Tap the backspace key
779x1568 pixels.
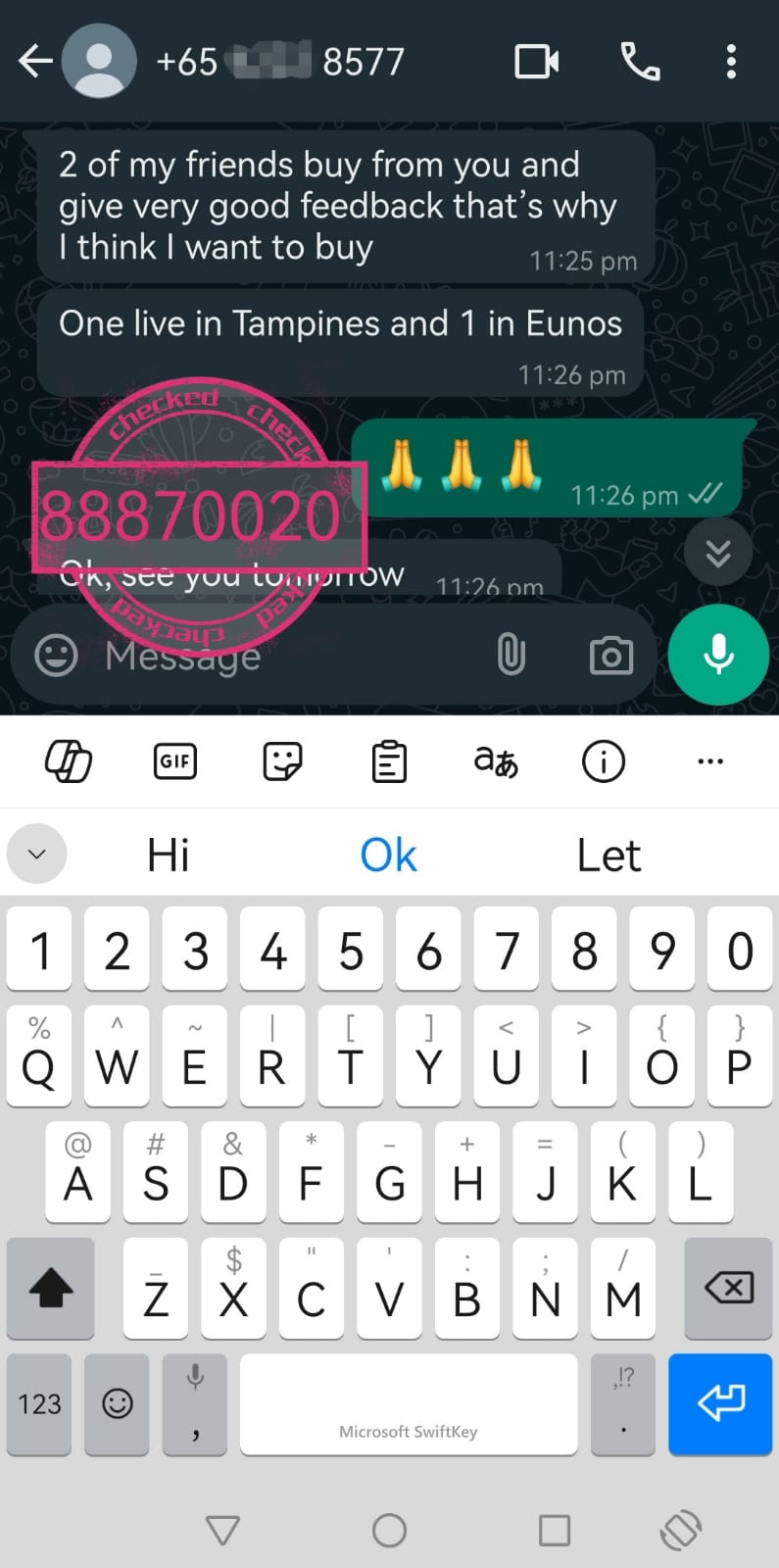point(729,1288)
